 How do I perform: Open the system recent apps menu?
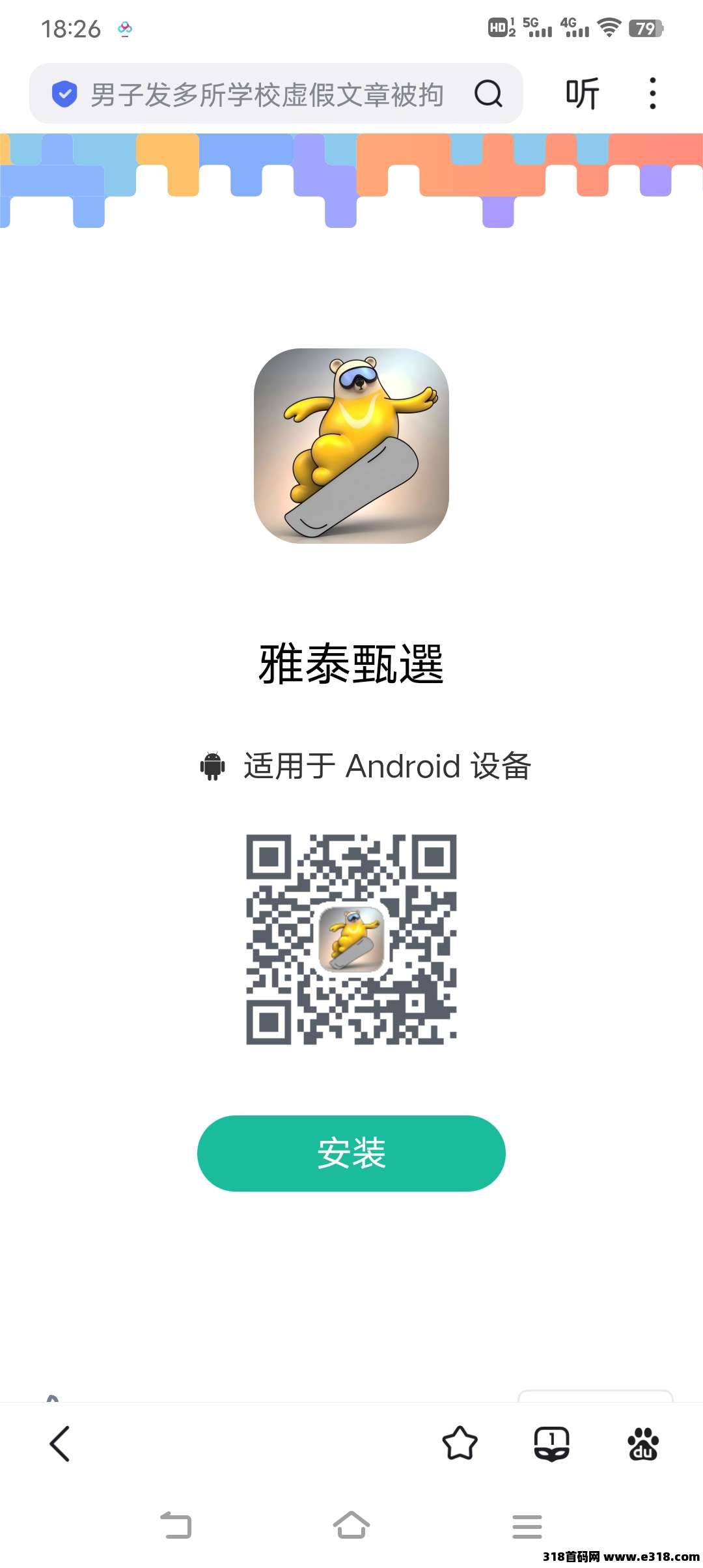[527, 1526]
